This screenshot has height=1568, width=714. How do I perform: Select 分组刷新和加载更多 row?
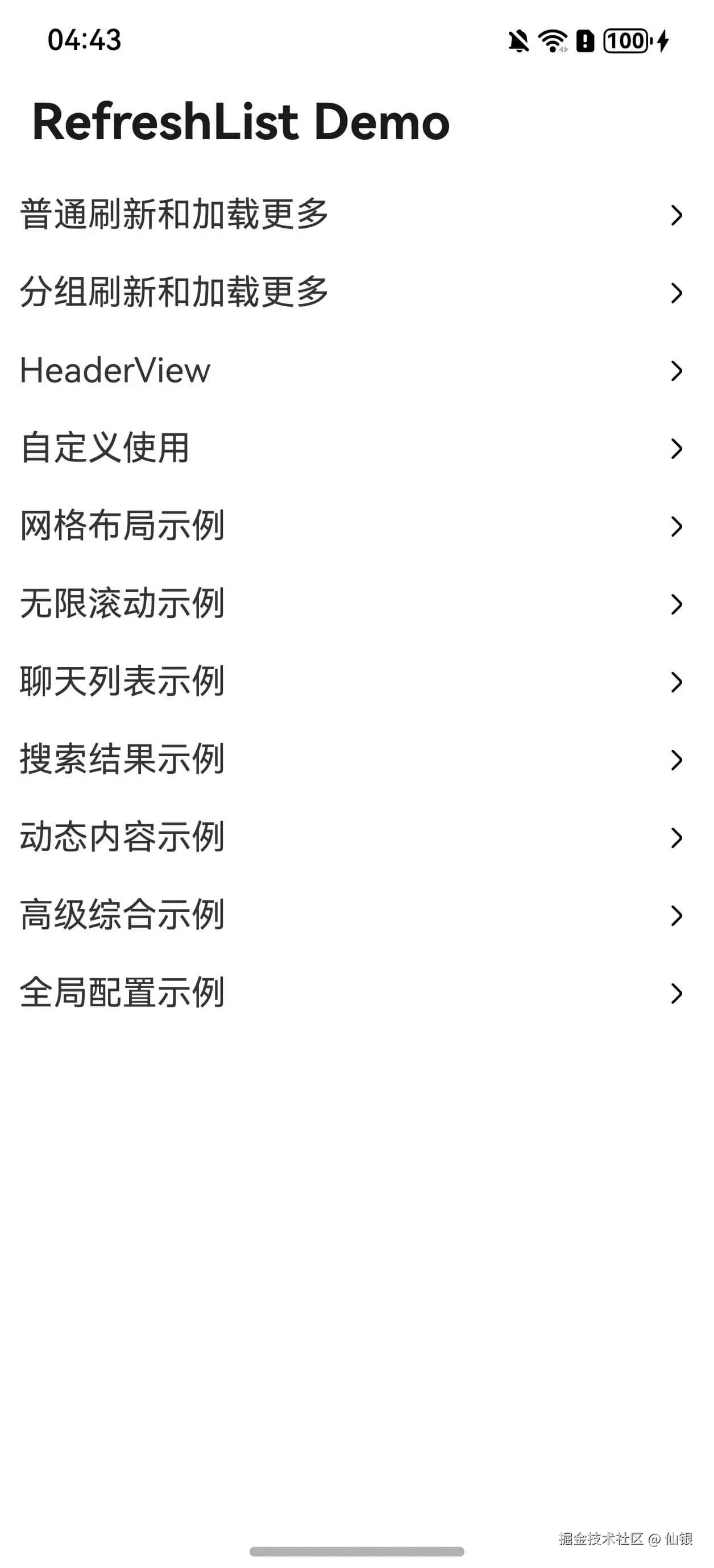[x=174, y=293]
